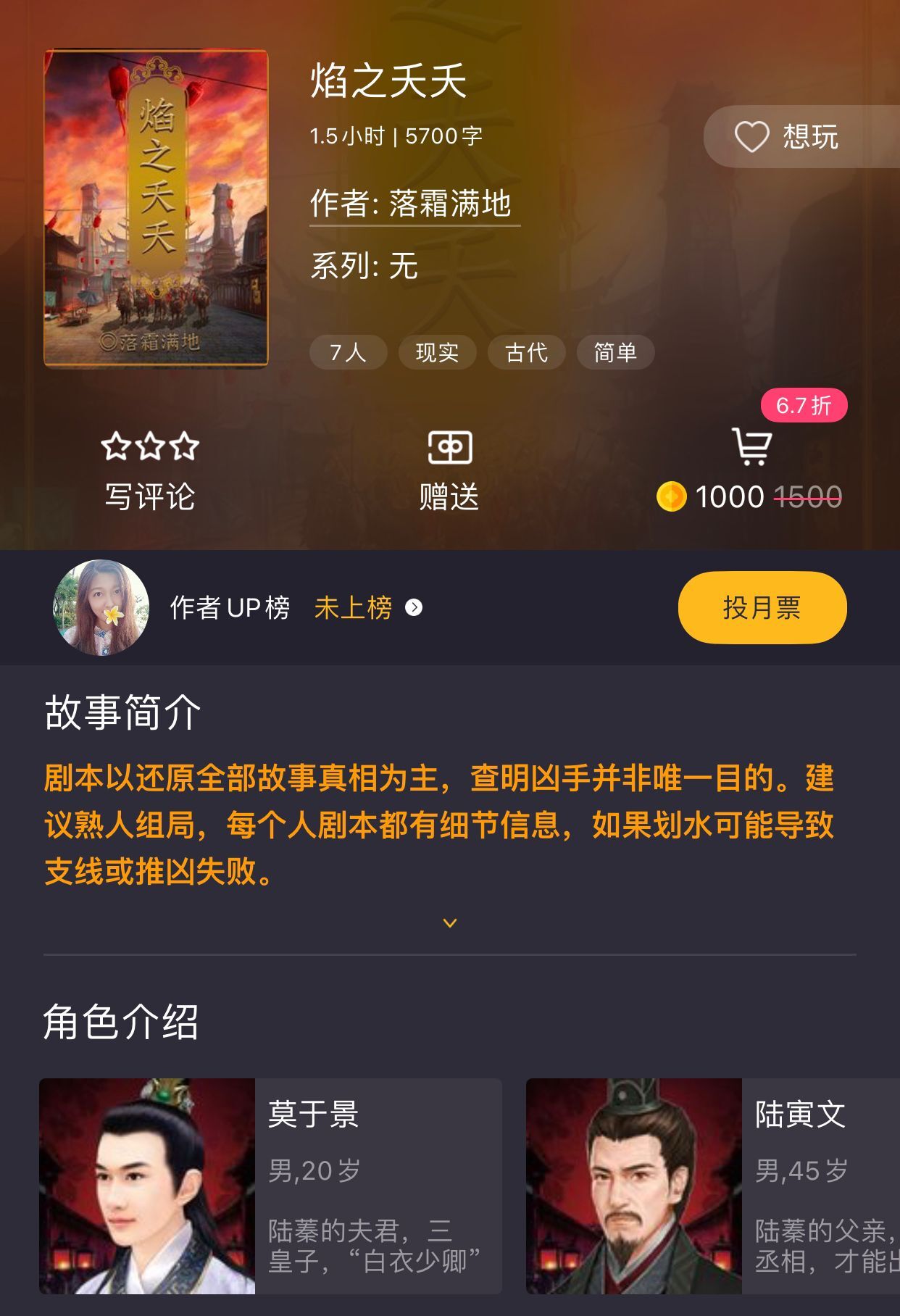Expand the 故事简介 description
Image resolution: width=900 pixels, height=1316 pixels.
click(449, 923)
